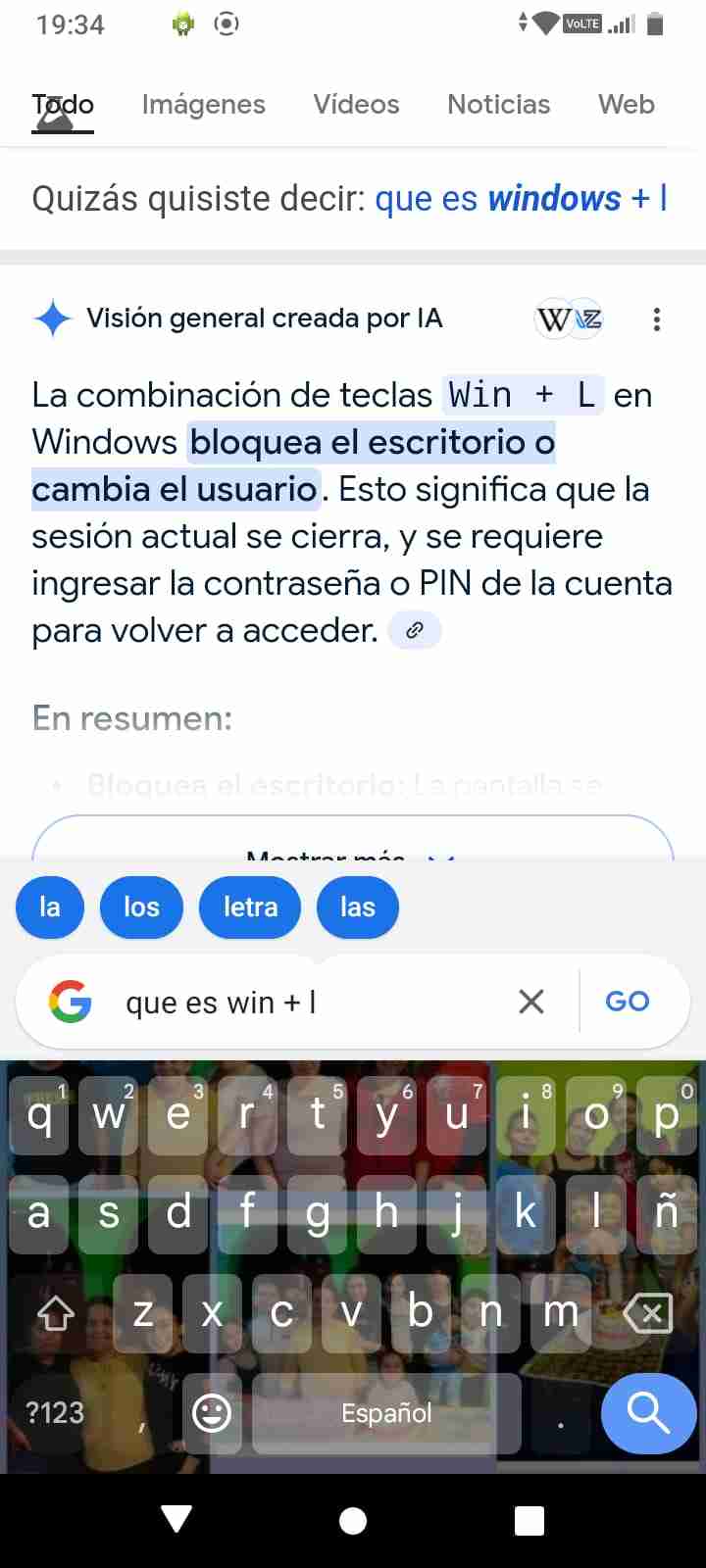This screenshot has width=706, height=1568.
Task: Select the 'letra' suggestion chip
Action: (250, 907)
